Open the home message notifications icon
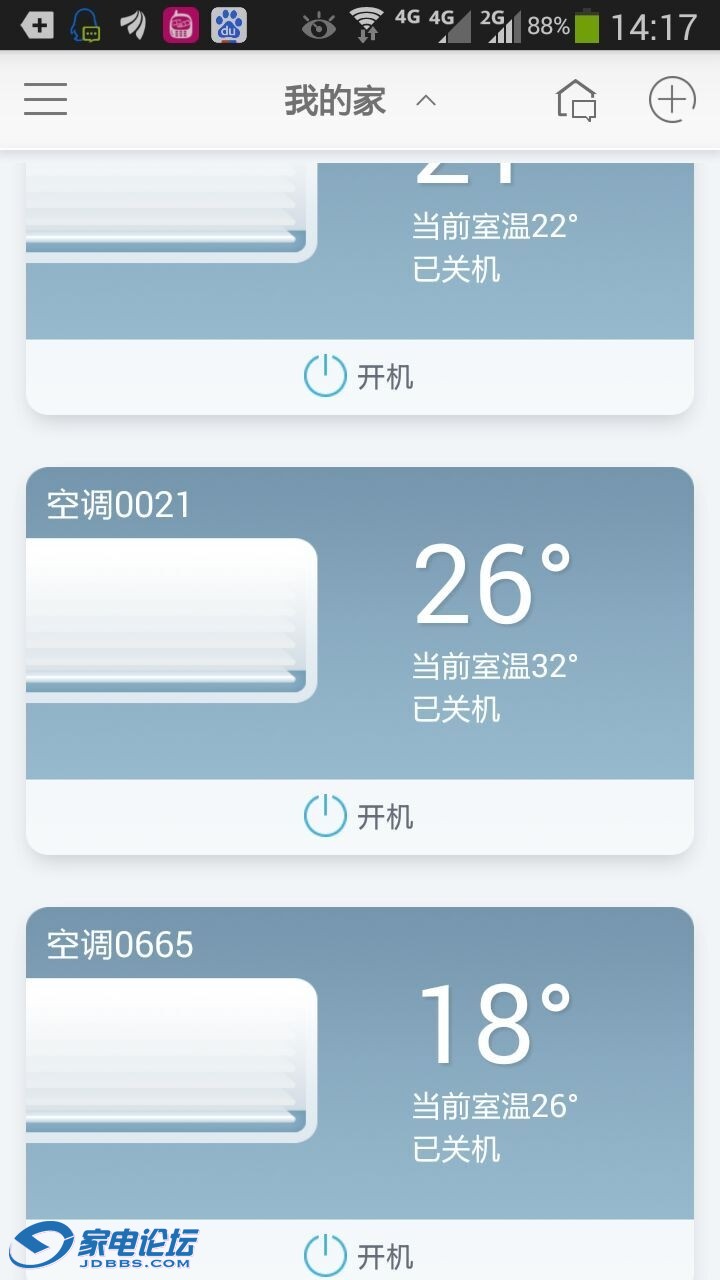This screenshot has width=720, height=1280. (x=578, y=99)
